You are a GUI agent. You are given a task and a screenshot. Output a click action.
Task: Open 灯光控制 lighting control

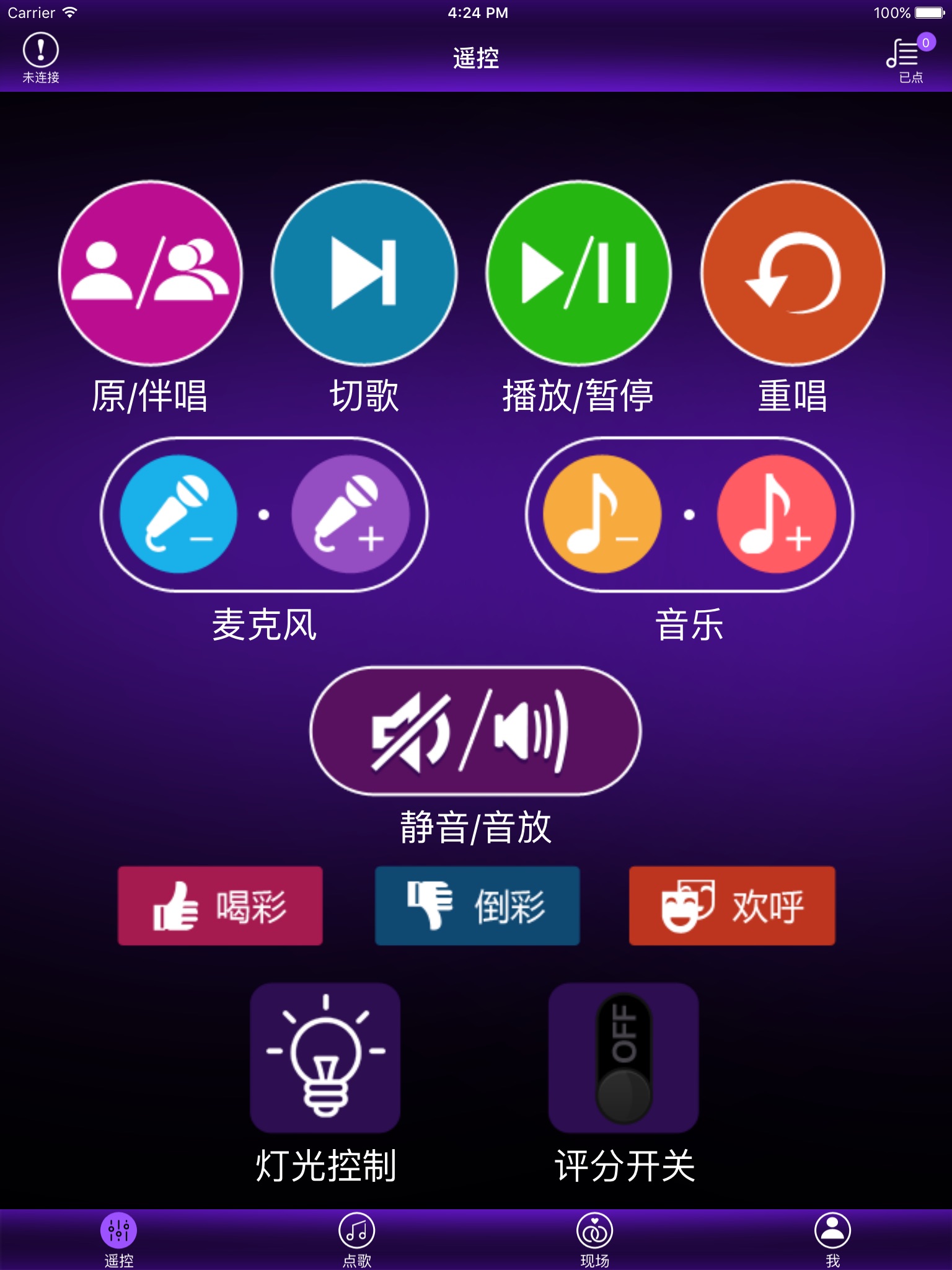pos(325,1058)
